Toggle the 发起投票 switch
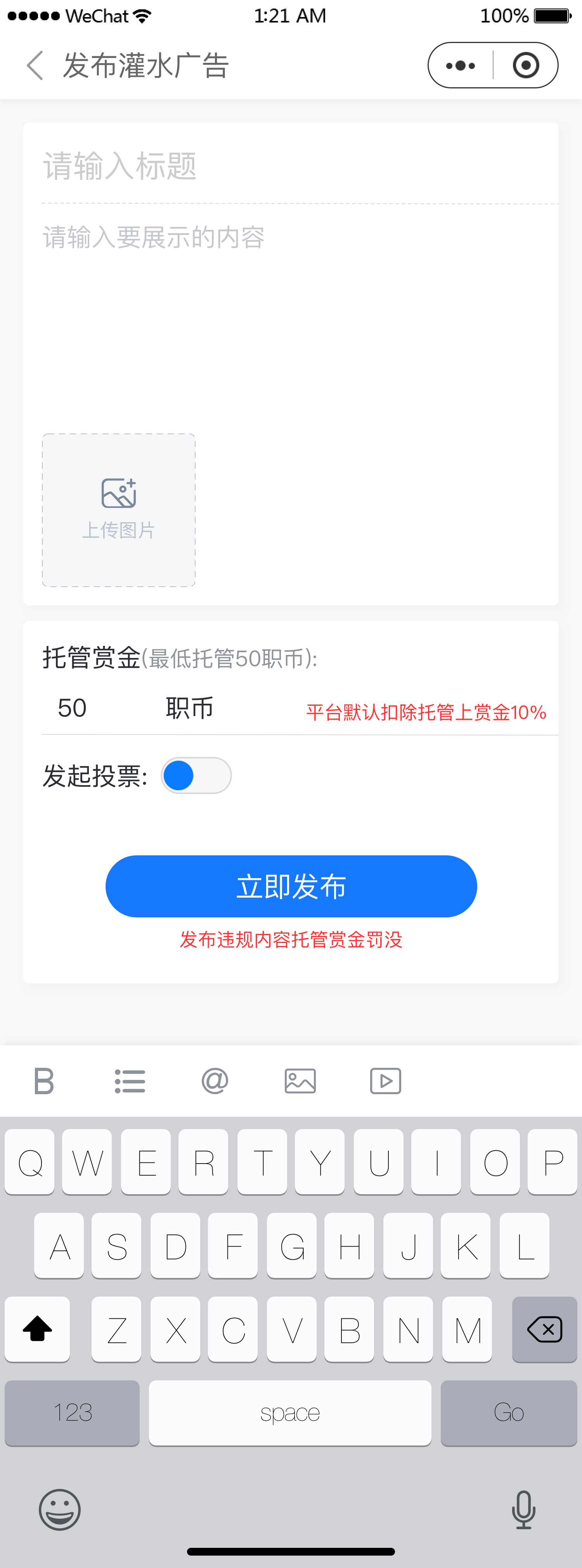The height and width of the screenshot is (1568, 582). 196,775
